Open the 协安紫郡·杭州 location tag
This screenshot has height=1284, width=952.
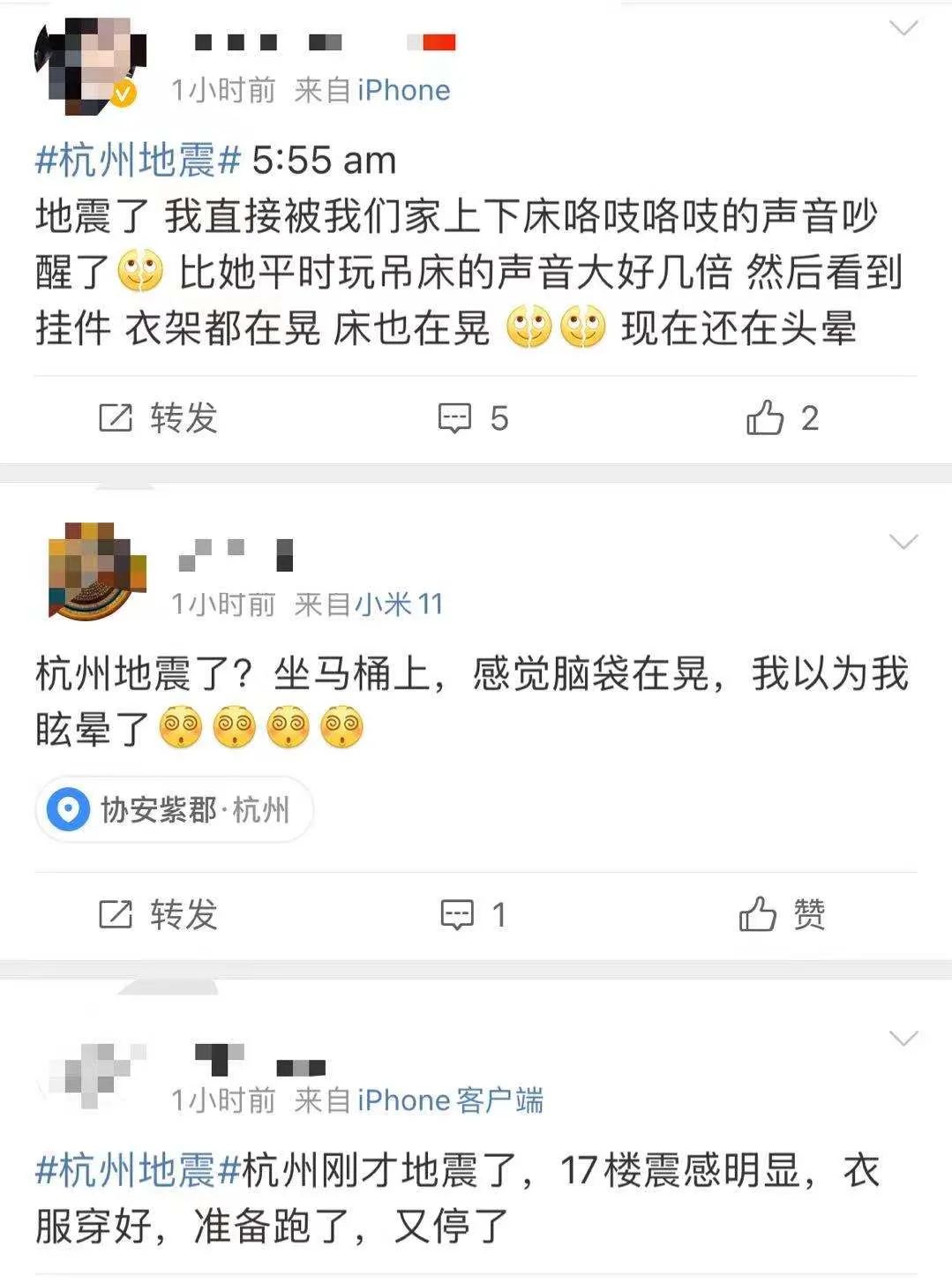pyautogui.click(x=175, y=809)
